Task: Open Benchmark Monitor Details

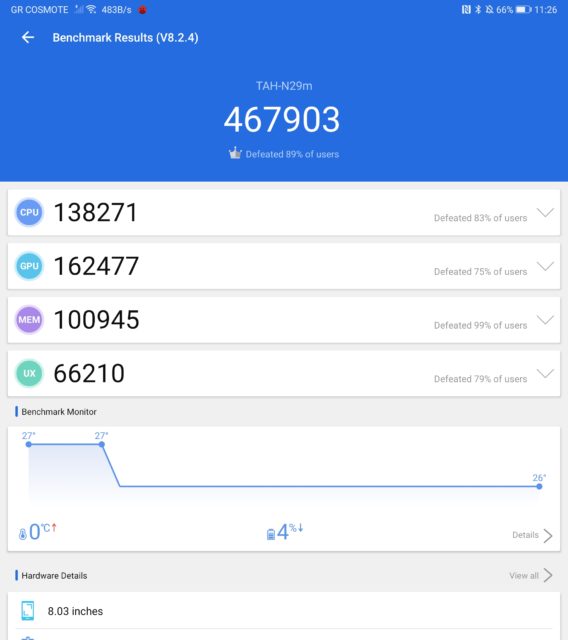Action: [532, 535]
